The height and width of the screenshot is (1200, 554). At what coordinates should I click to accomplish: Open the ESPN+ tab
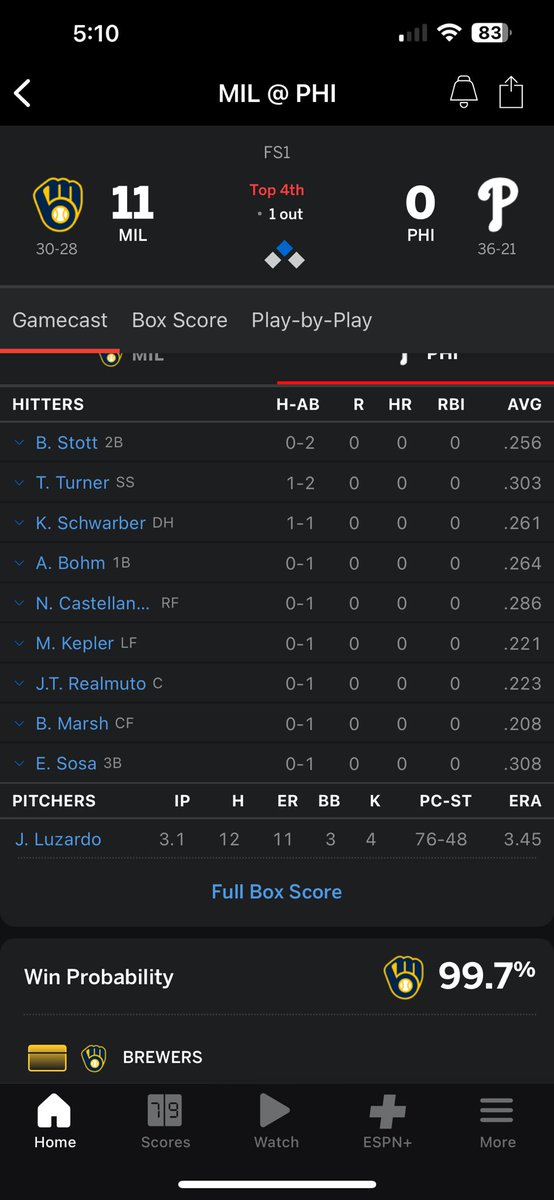[x=387, y=1122]
